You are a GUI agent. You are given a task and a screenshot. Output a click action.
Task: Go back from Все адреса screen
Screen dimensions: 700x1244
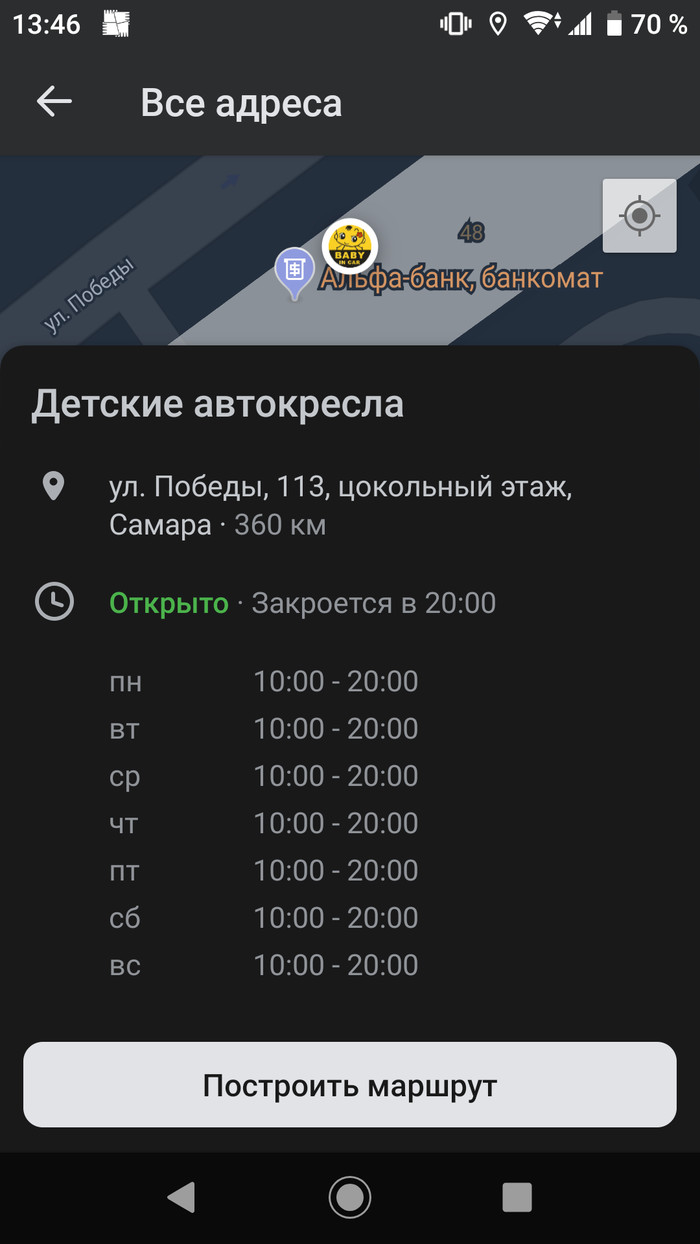(54, 102)
